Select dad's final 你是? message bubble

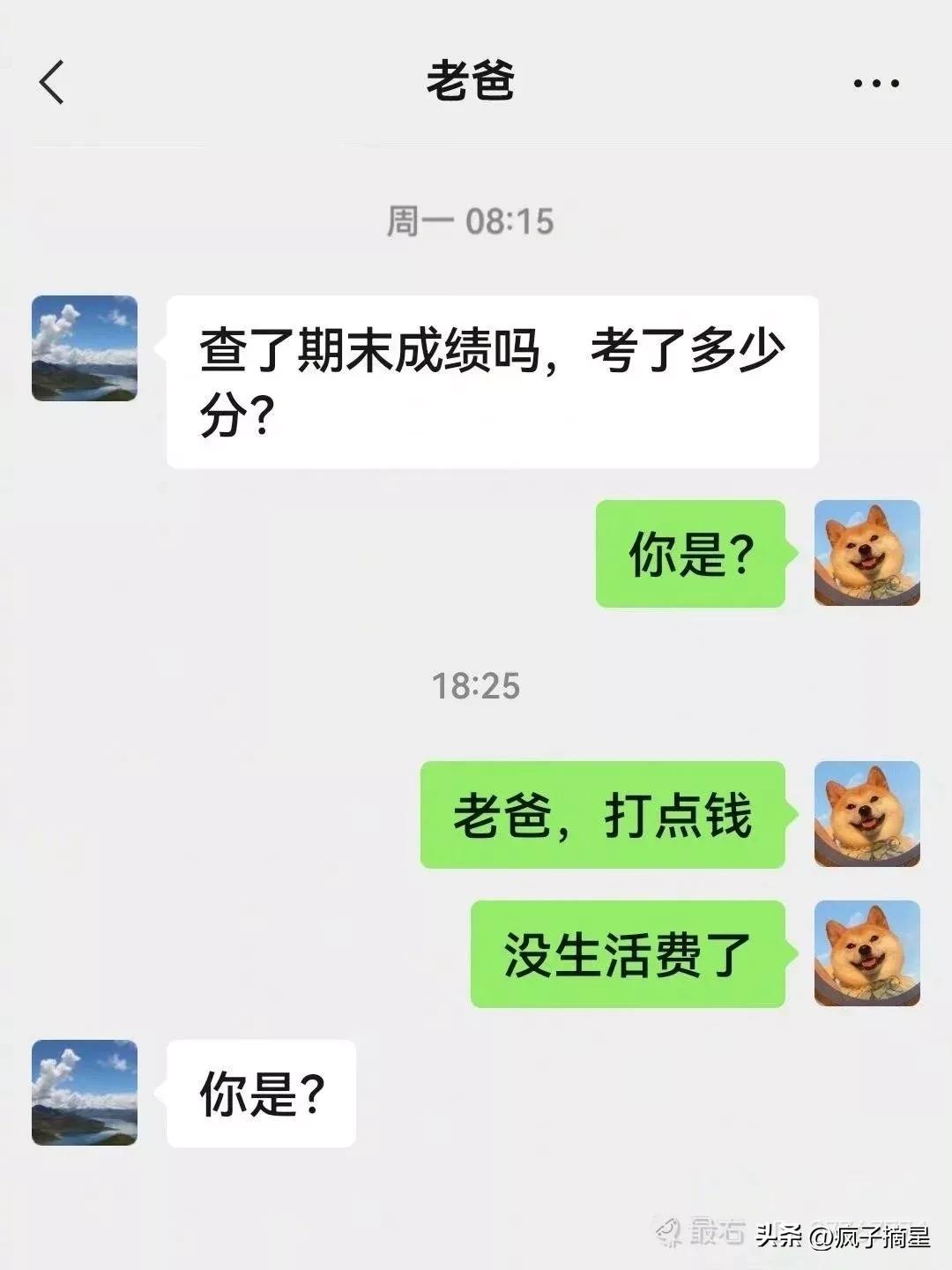point(260,1094)
